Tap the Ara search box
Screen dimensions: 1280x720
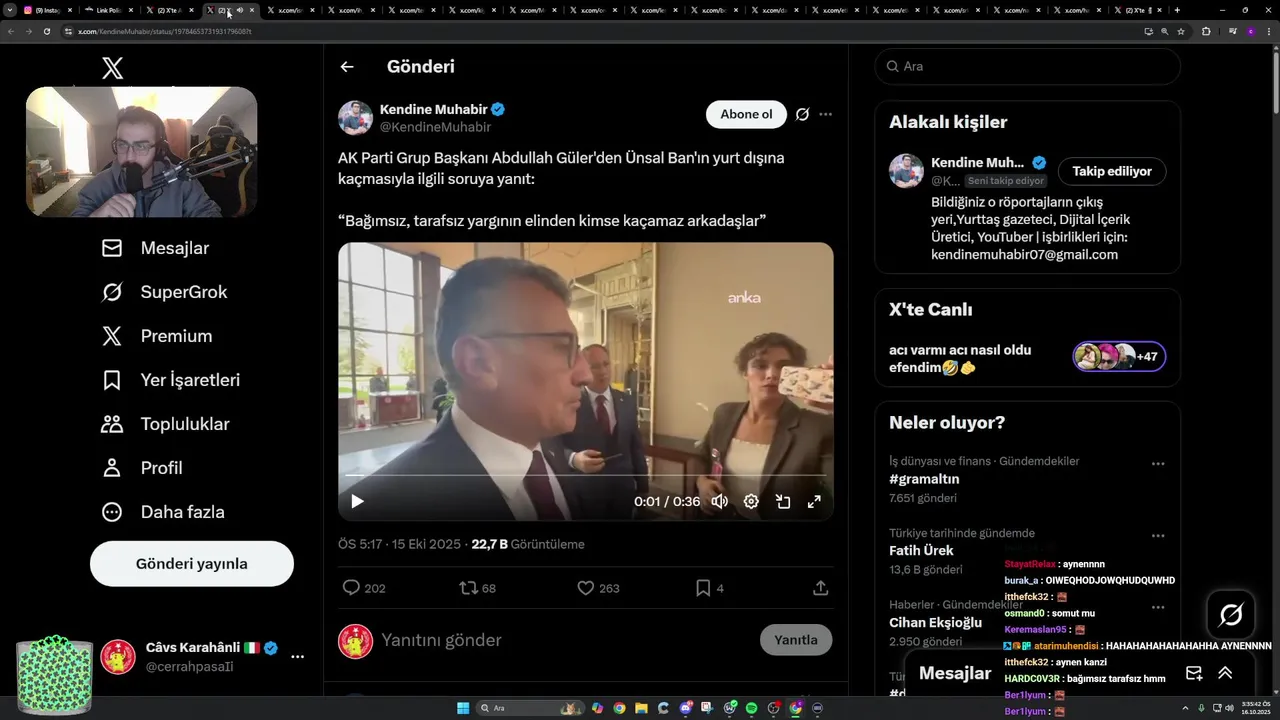pos(1027,66)
